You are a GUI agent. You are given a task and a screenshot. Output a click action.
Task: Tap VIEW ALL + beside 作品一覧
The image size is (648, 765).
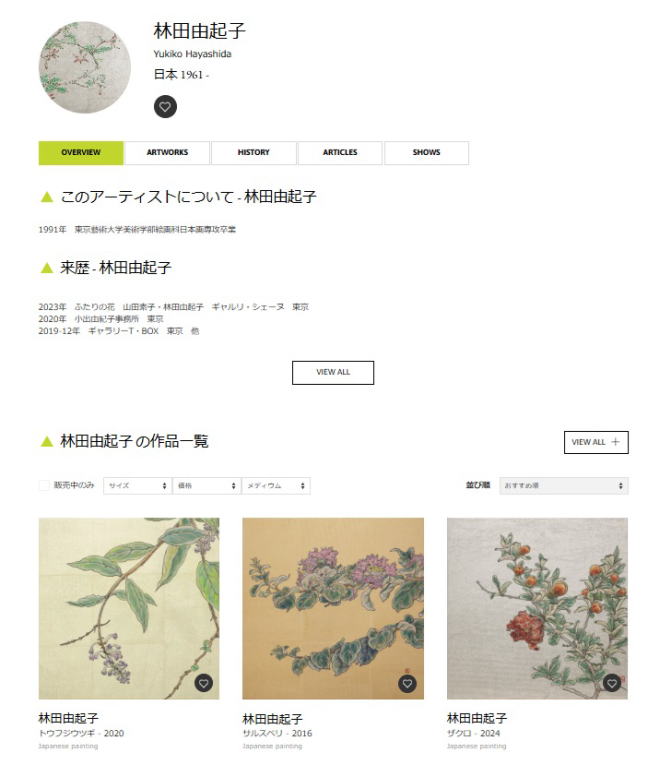tap(596, 442)
